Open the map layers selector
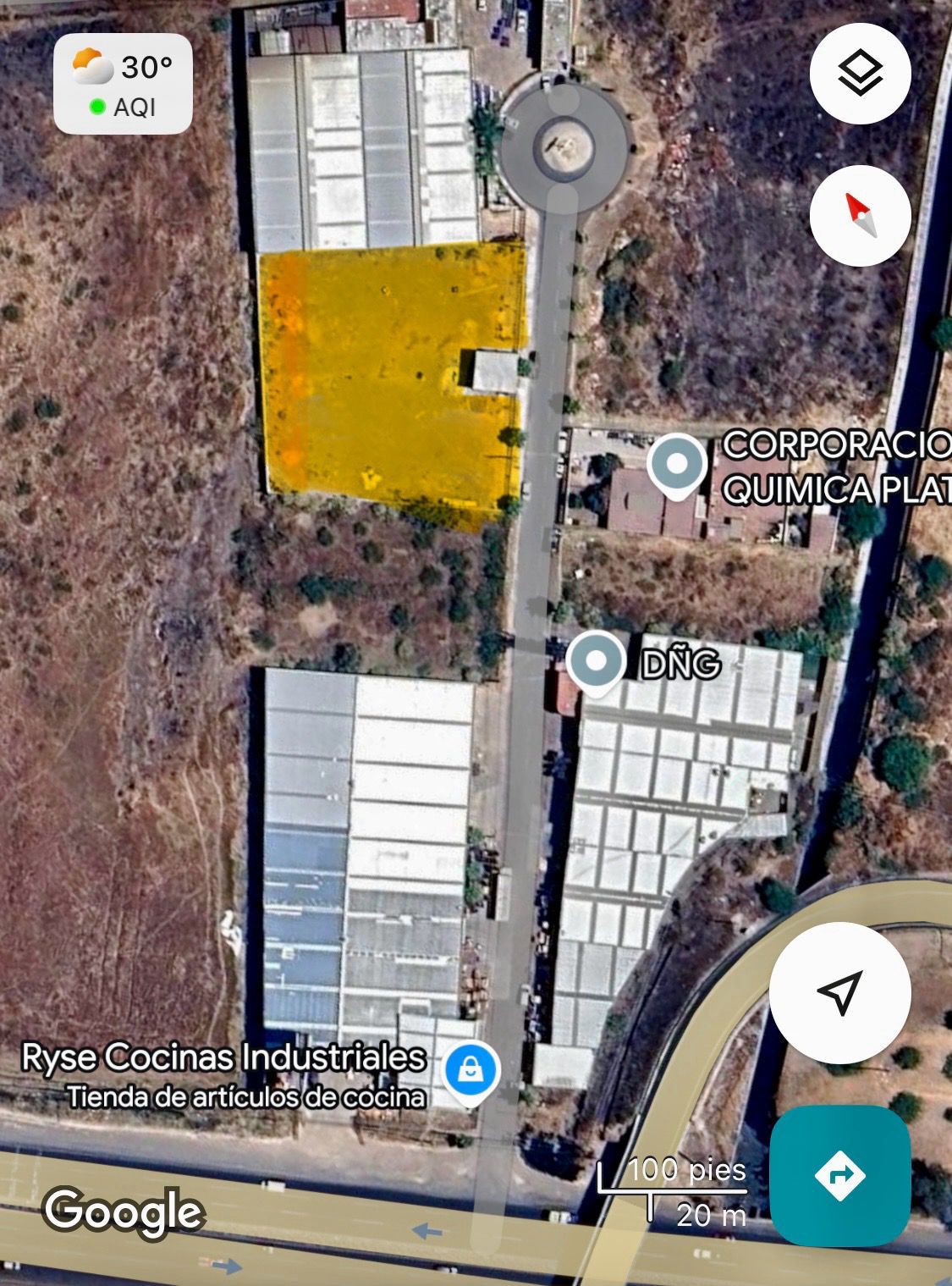 [860, 74]
